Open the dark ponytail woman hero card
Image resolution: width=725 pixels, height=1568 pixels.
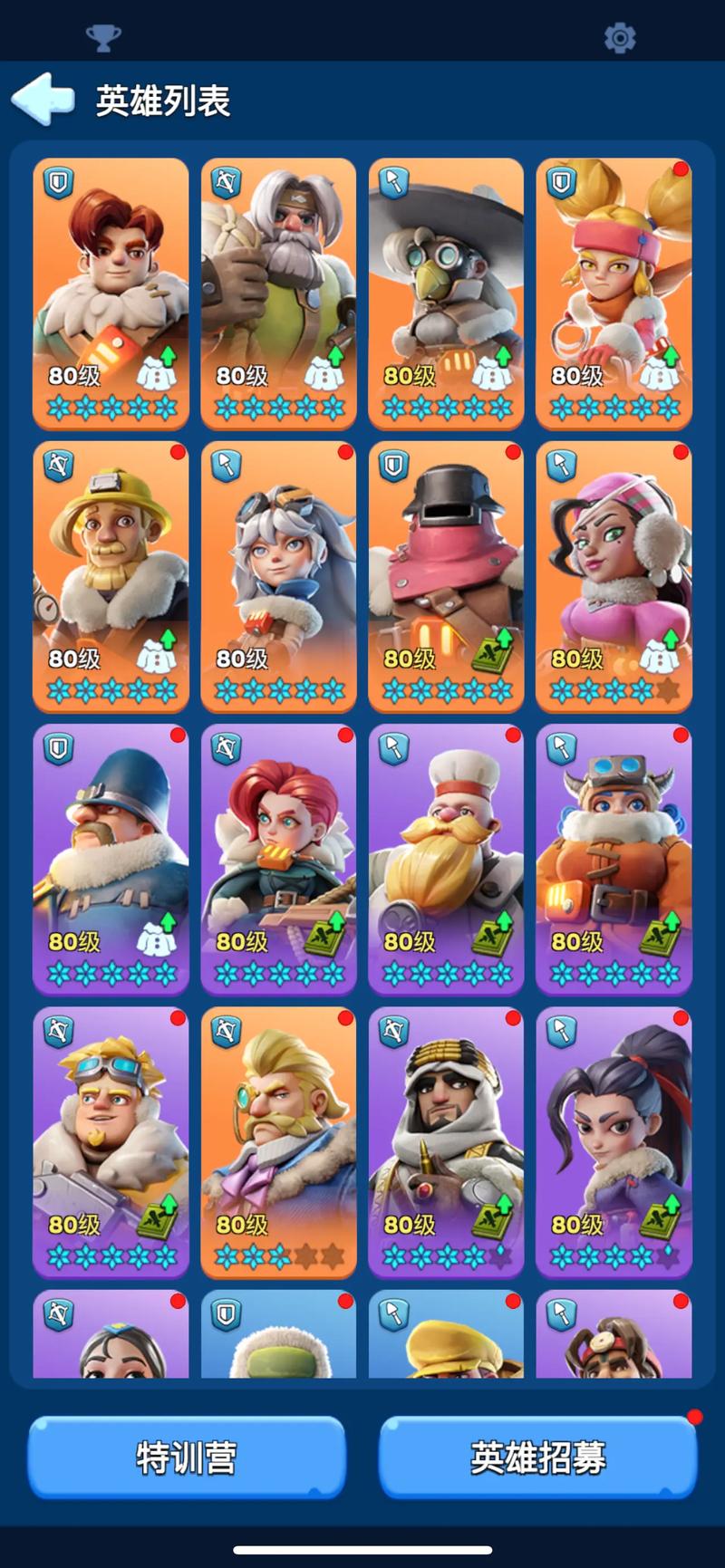tap(614, 1140)
